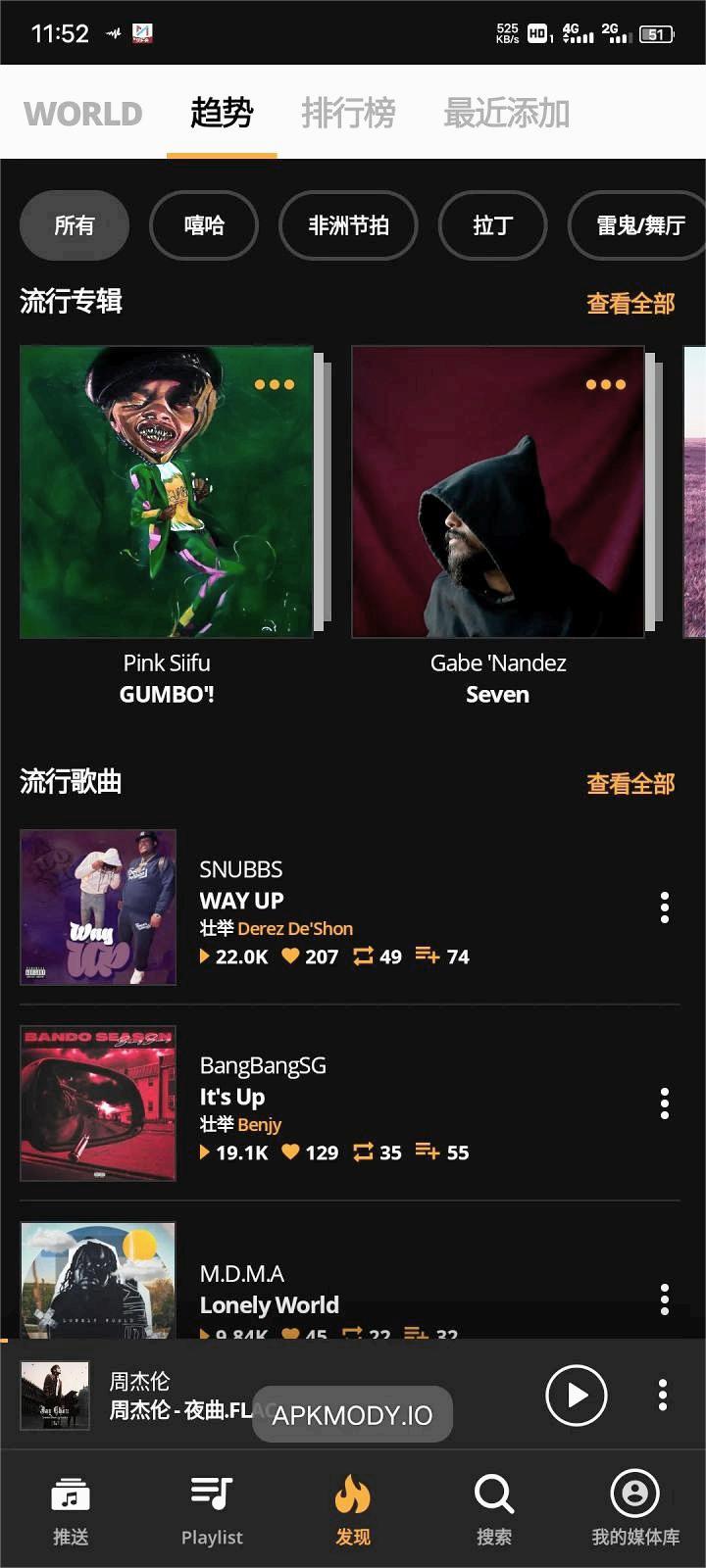Select the 拉丁 (Latin) filter chip
Screen dimensions: 706x1568
tap(492, 225)
